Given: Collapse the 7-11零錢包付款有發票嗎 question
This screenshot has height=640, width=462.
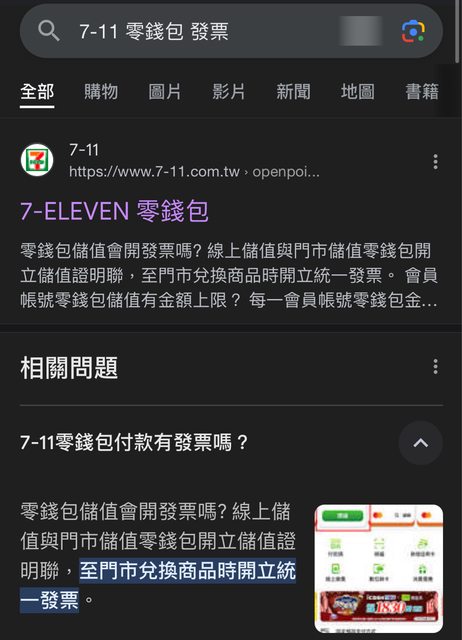Looking at the screenshot, I should pos(420,443).
